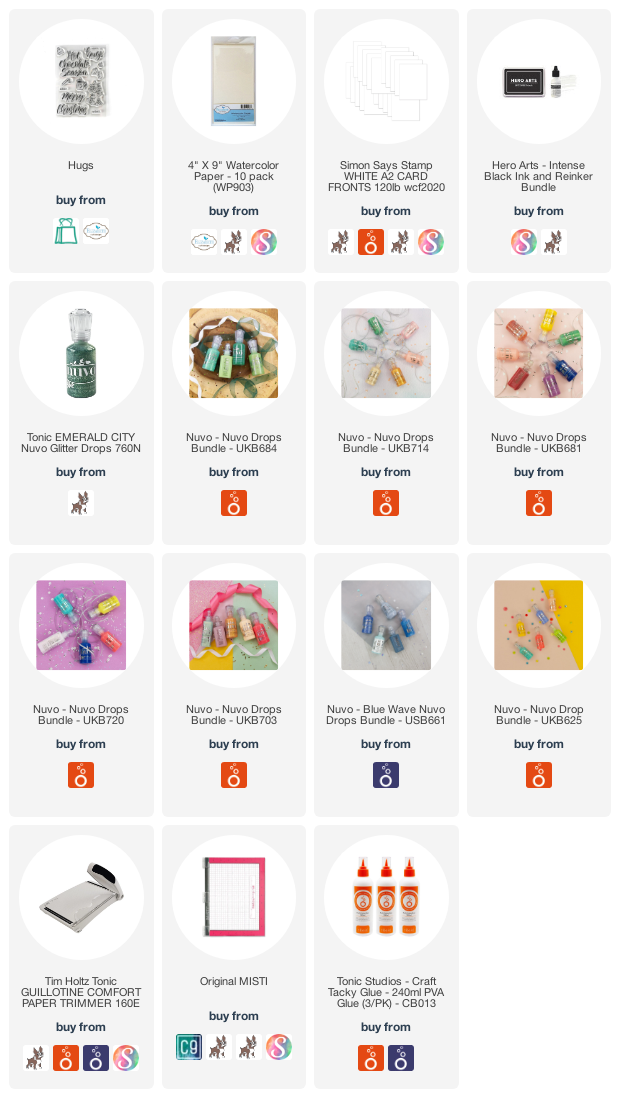The height and width of the screenshot is (1109, 620).
Task: Tap the orange store icon under Nuvo Bundle UKB684
Action: pos(233,503)
